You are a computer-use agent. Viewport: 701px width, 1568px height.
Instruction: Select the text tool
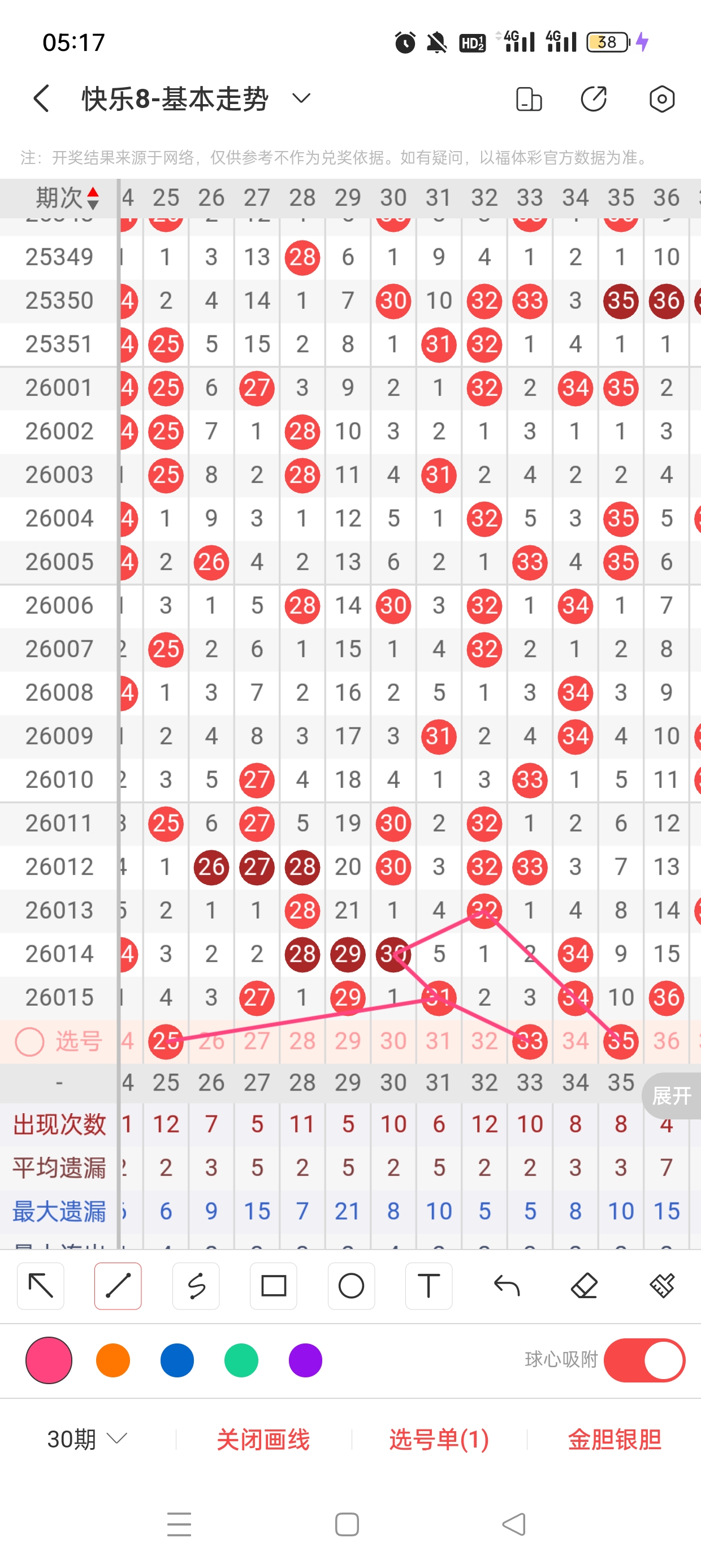tap(429, 1286)
